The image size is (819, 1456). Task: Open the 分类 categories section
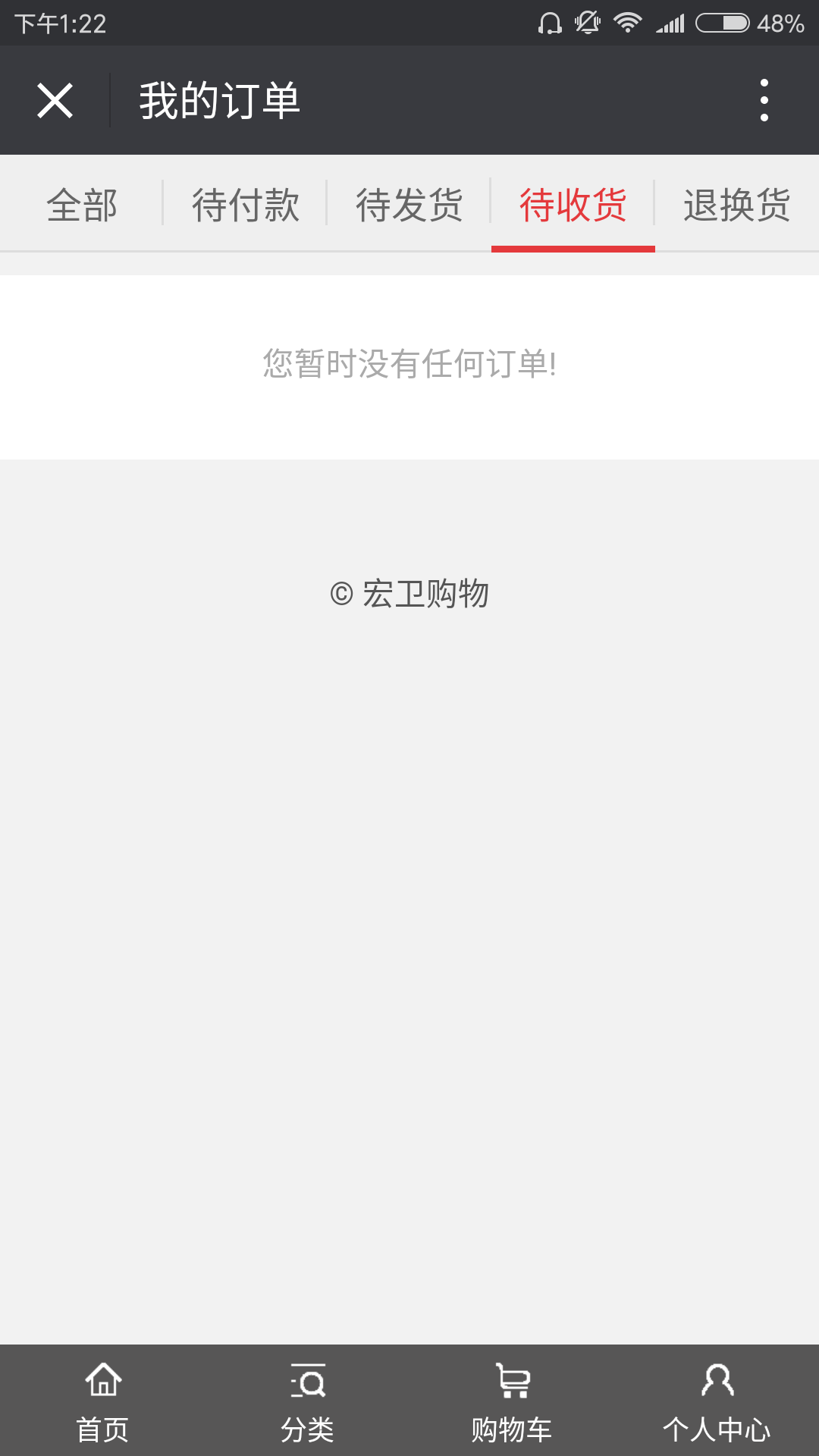(x=307, y=1401)
